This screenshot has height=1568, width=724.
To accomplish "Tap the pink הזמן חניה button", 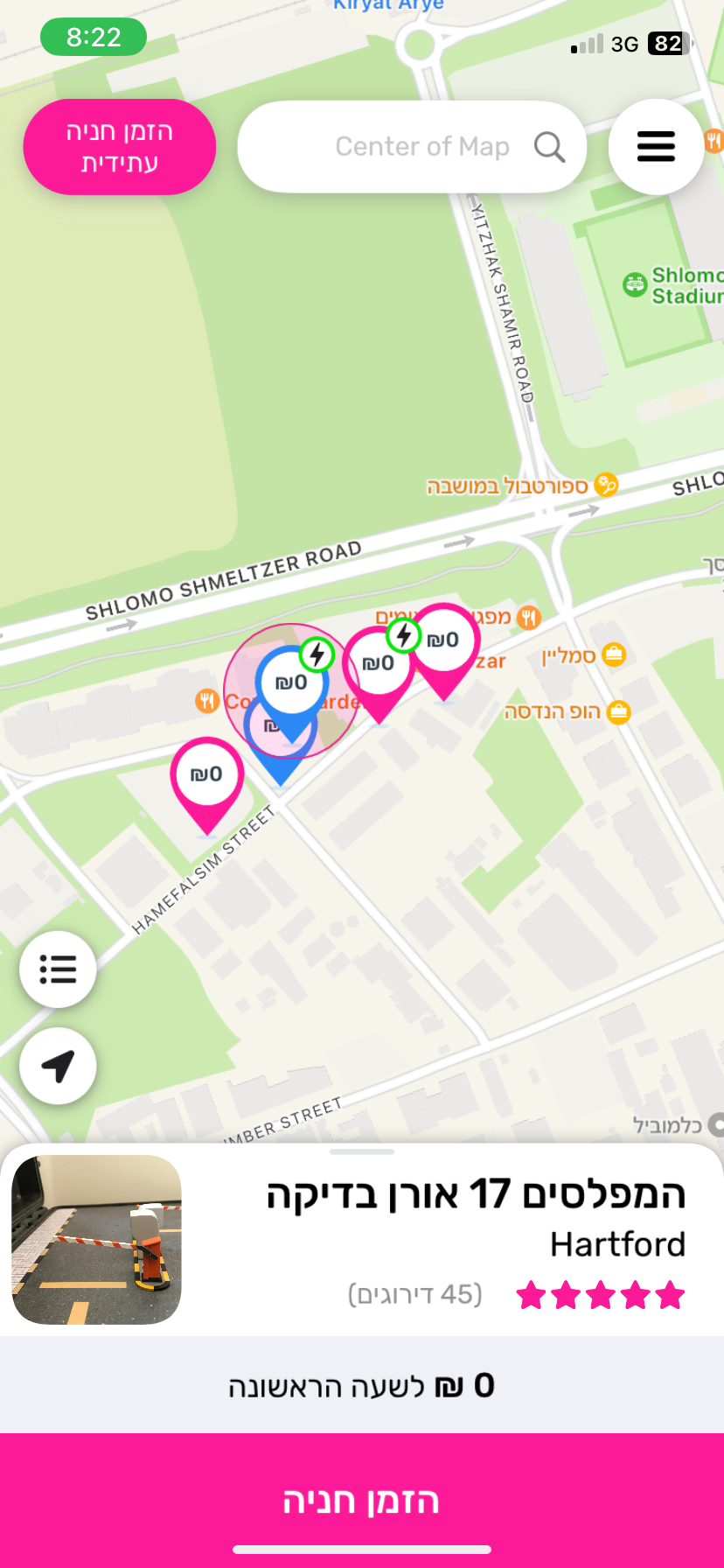I will pyautogui.click(x=362, y=1500).
